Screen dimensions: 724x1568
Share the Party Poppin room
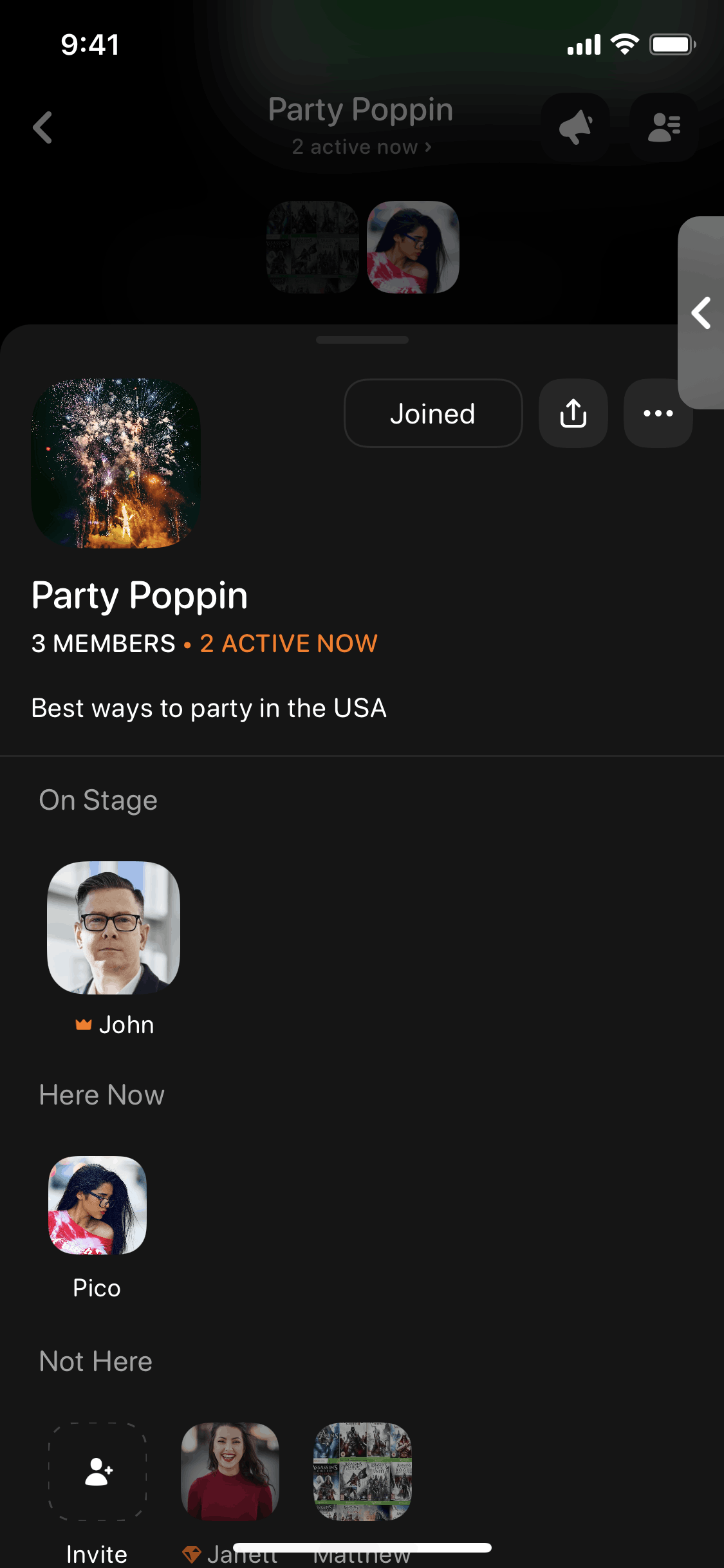[573, 413]
